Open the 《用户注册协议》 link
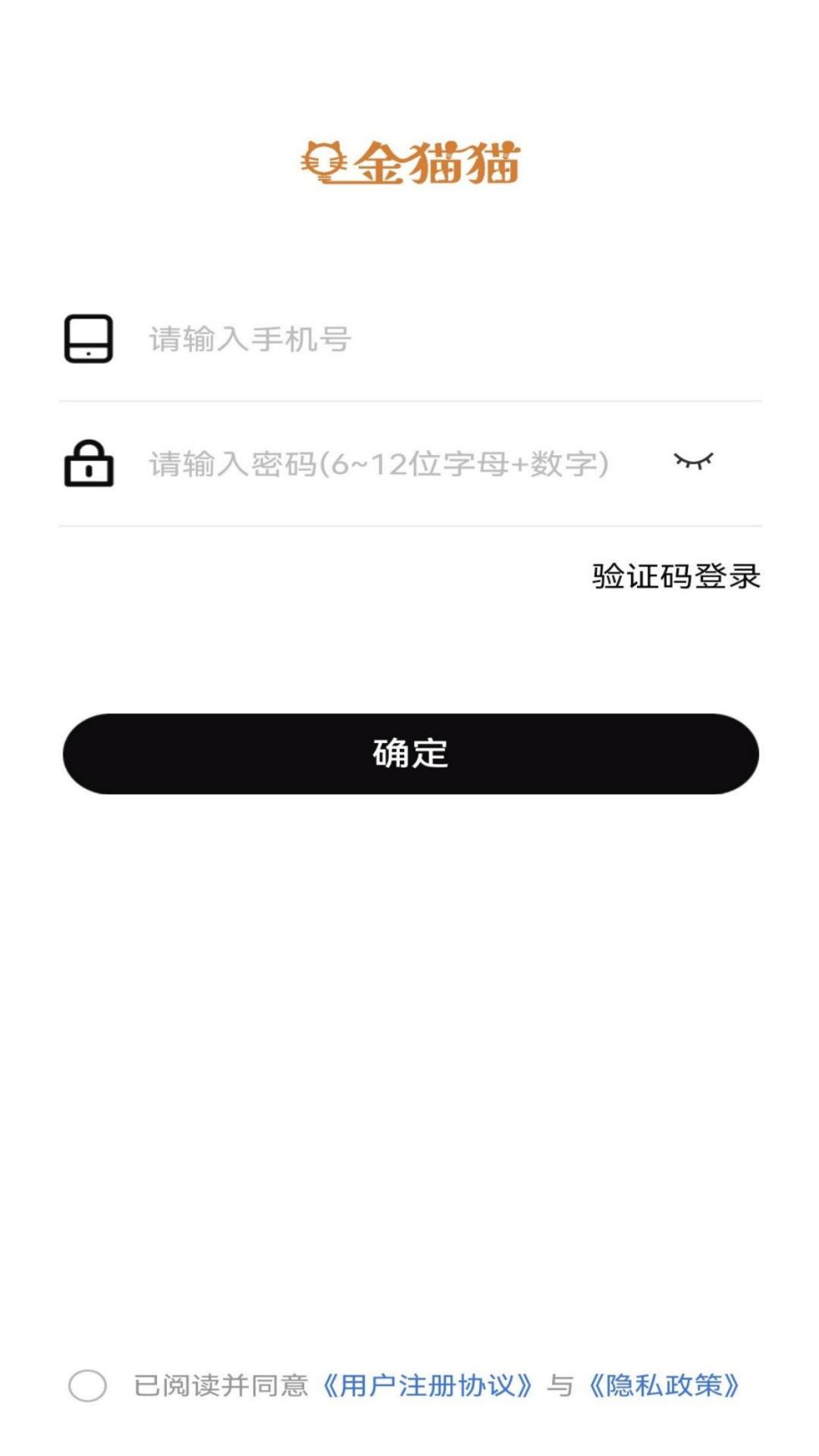This screenshot has width=819, height=1456. point(428,1385)
